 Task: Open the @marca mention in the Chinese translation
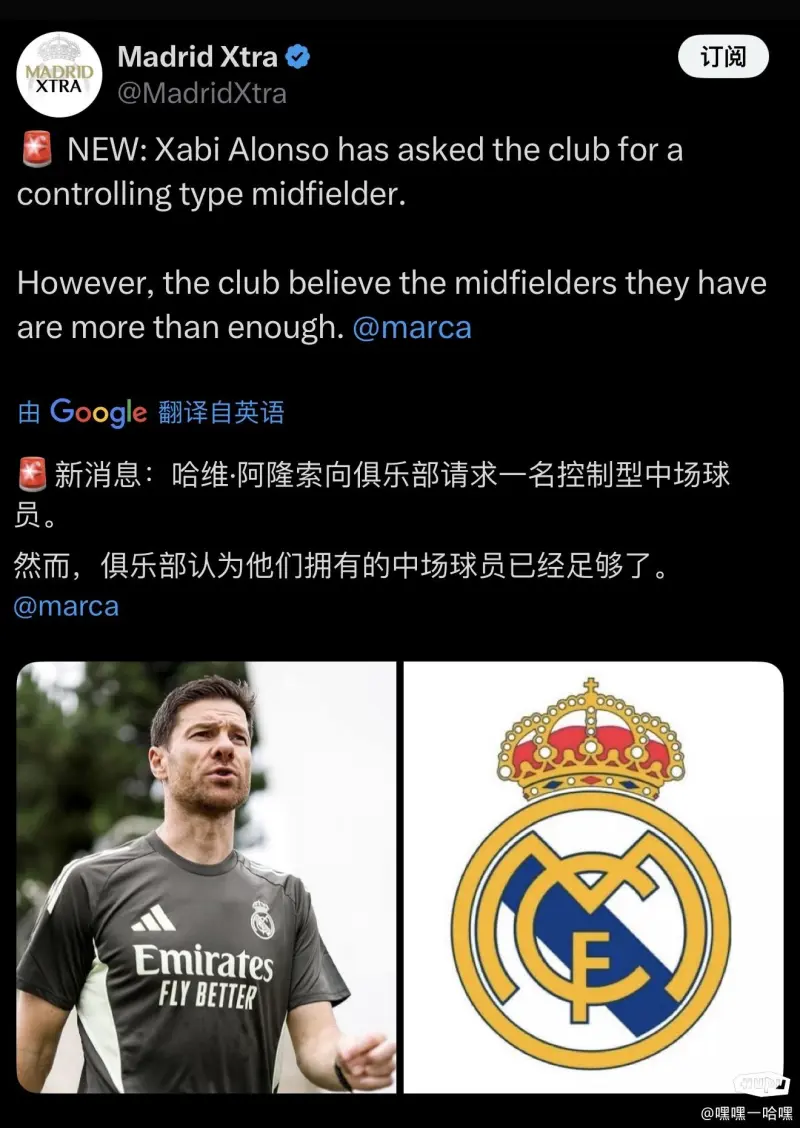tap(66, 606)
